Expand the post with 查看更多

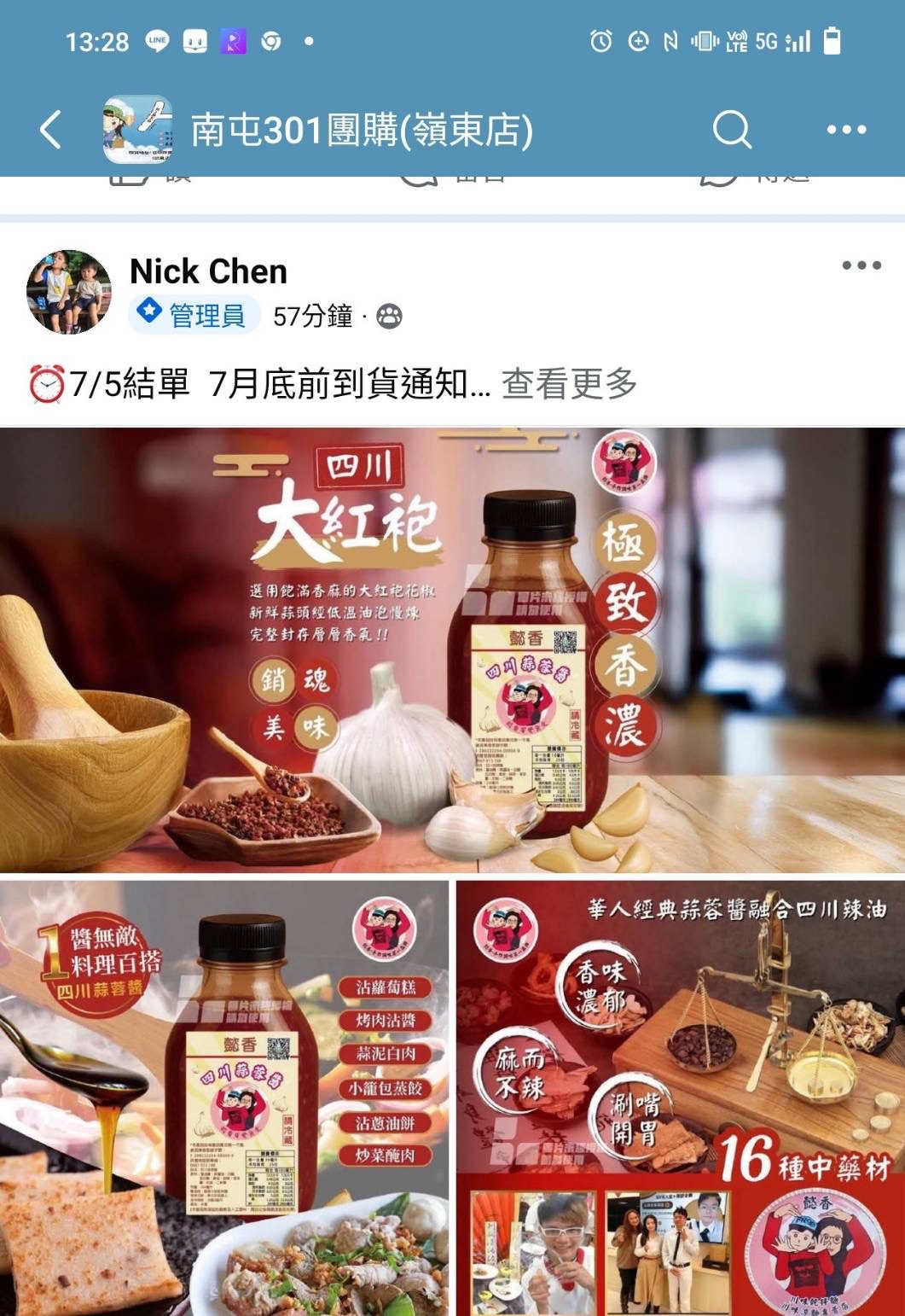tap(569, 384)
